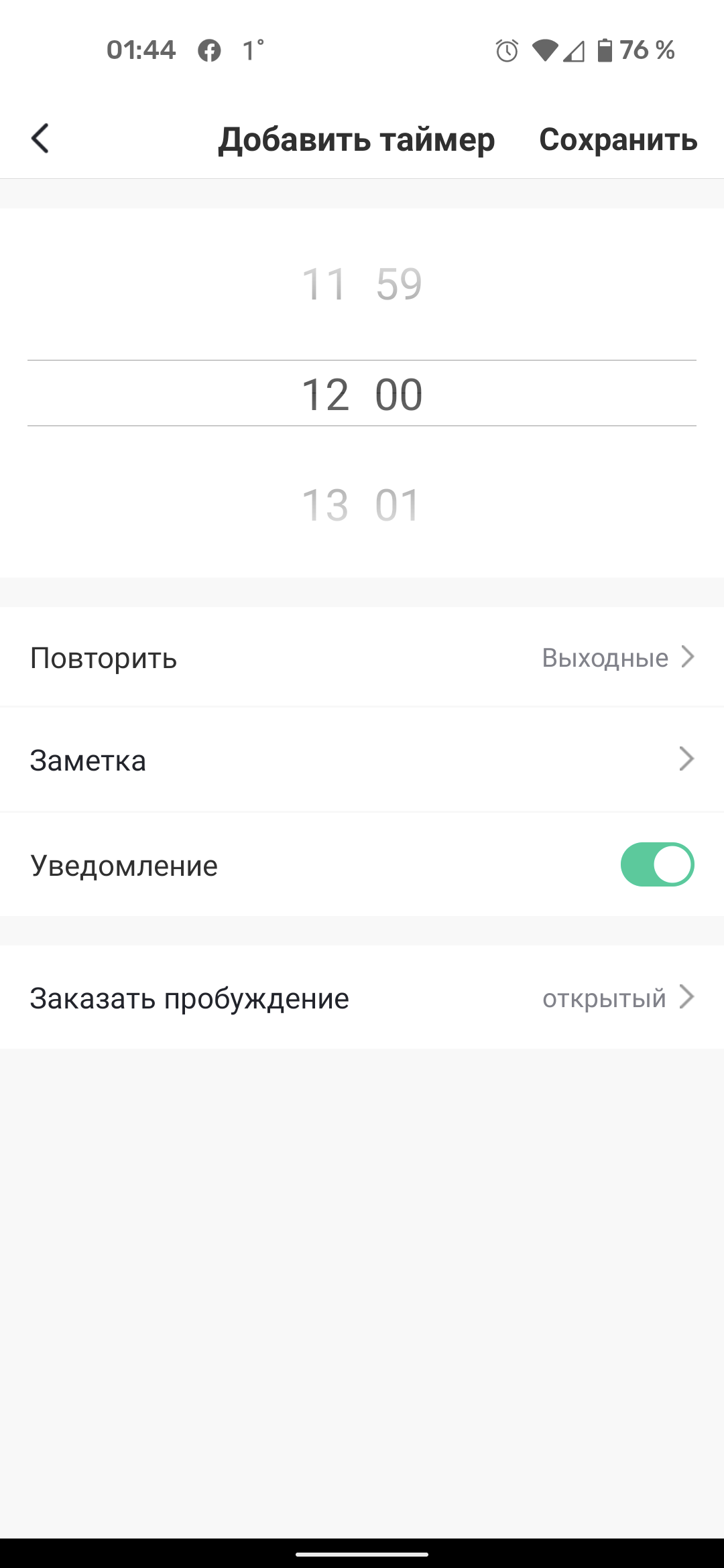Open the Повторить repeat settings
The image size is (724, 1568).
[362, 657]
